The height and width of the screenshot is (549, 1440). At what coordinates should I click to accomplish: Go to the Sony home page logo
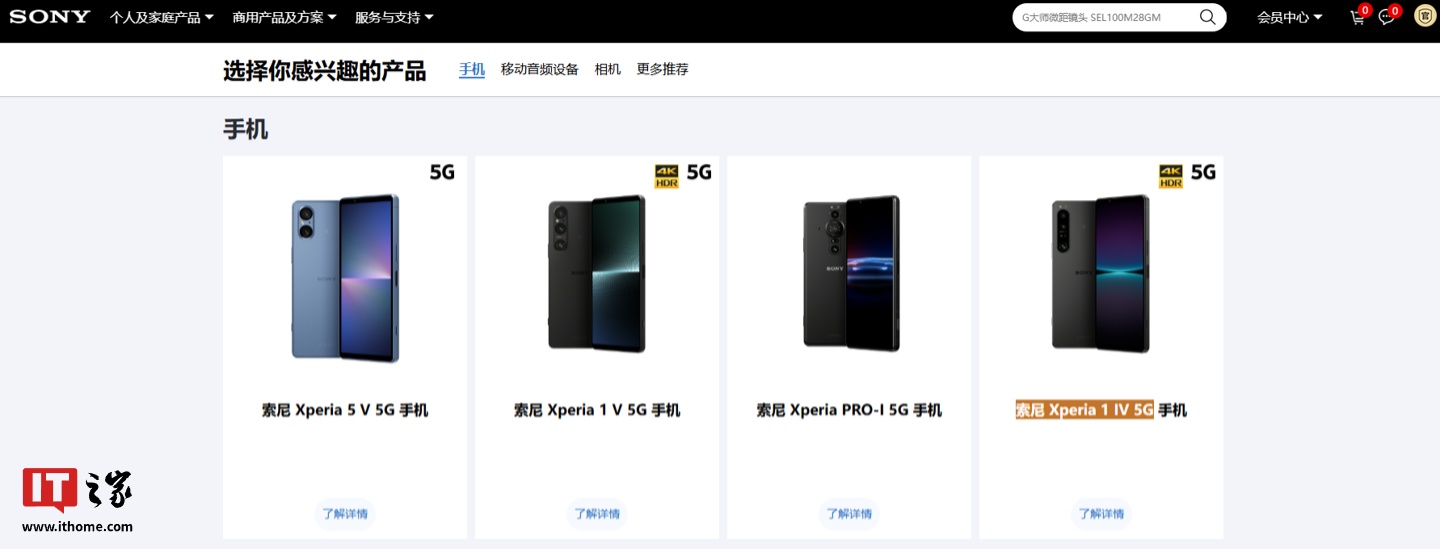(x=50, y=16)
